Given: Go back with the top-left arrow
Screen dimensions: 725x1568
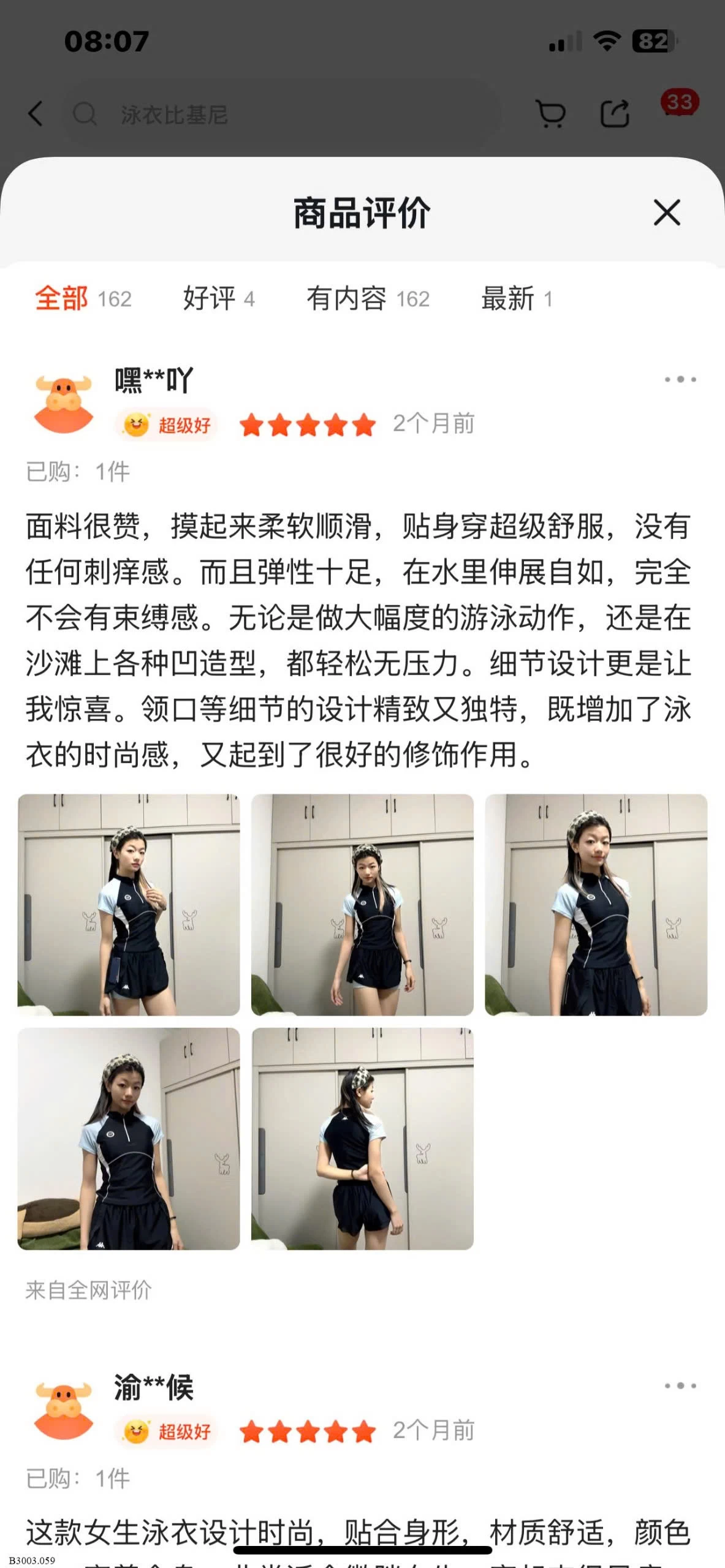Looking at the screenshot, I should tap(36, 114).
